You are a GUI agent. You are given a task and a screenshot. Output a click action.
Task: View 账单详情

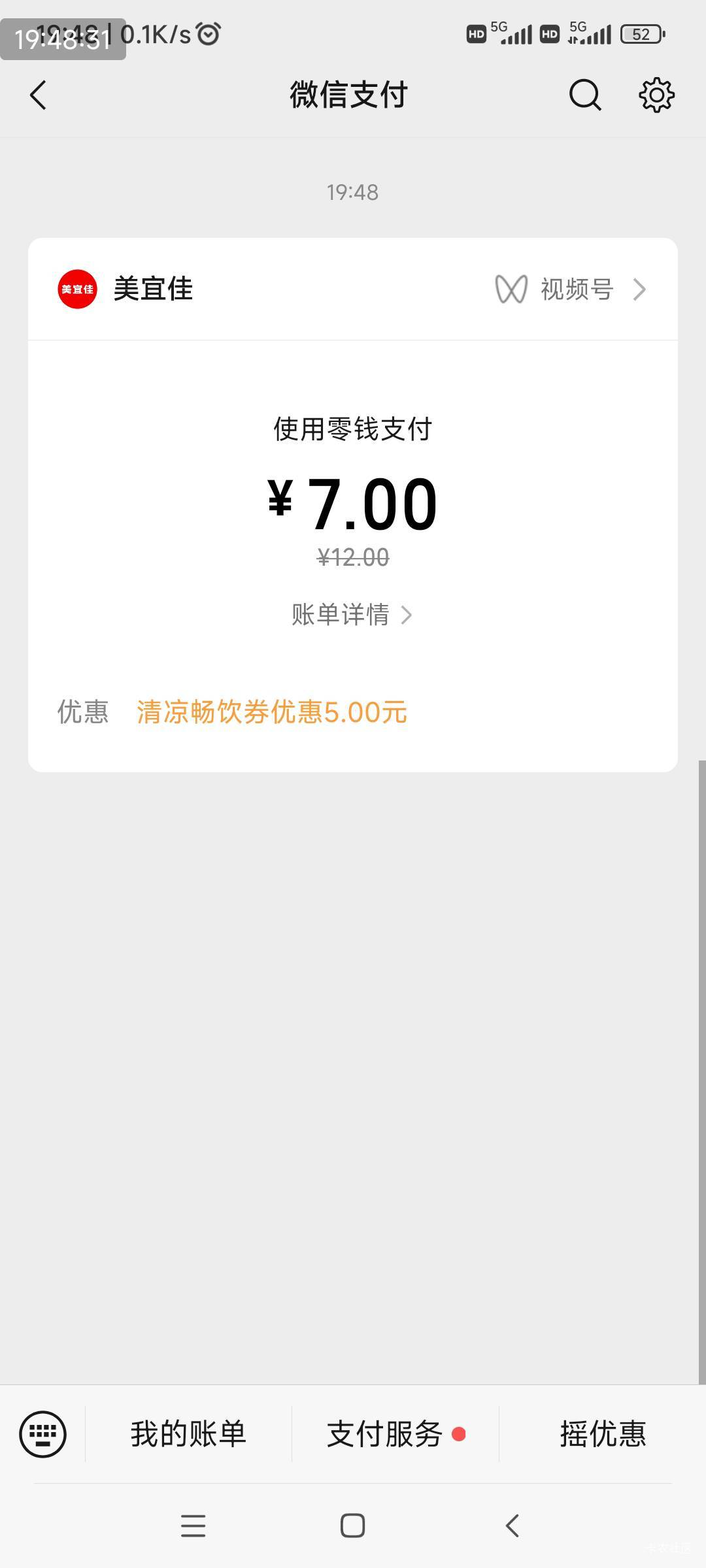point(352,615)
